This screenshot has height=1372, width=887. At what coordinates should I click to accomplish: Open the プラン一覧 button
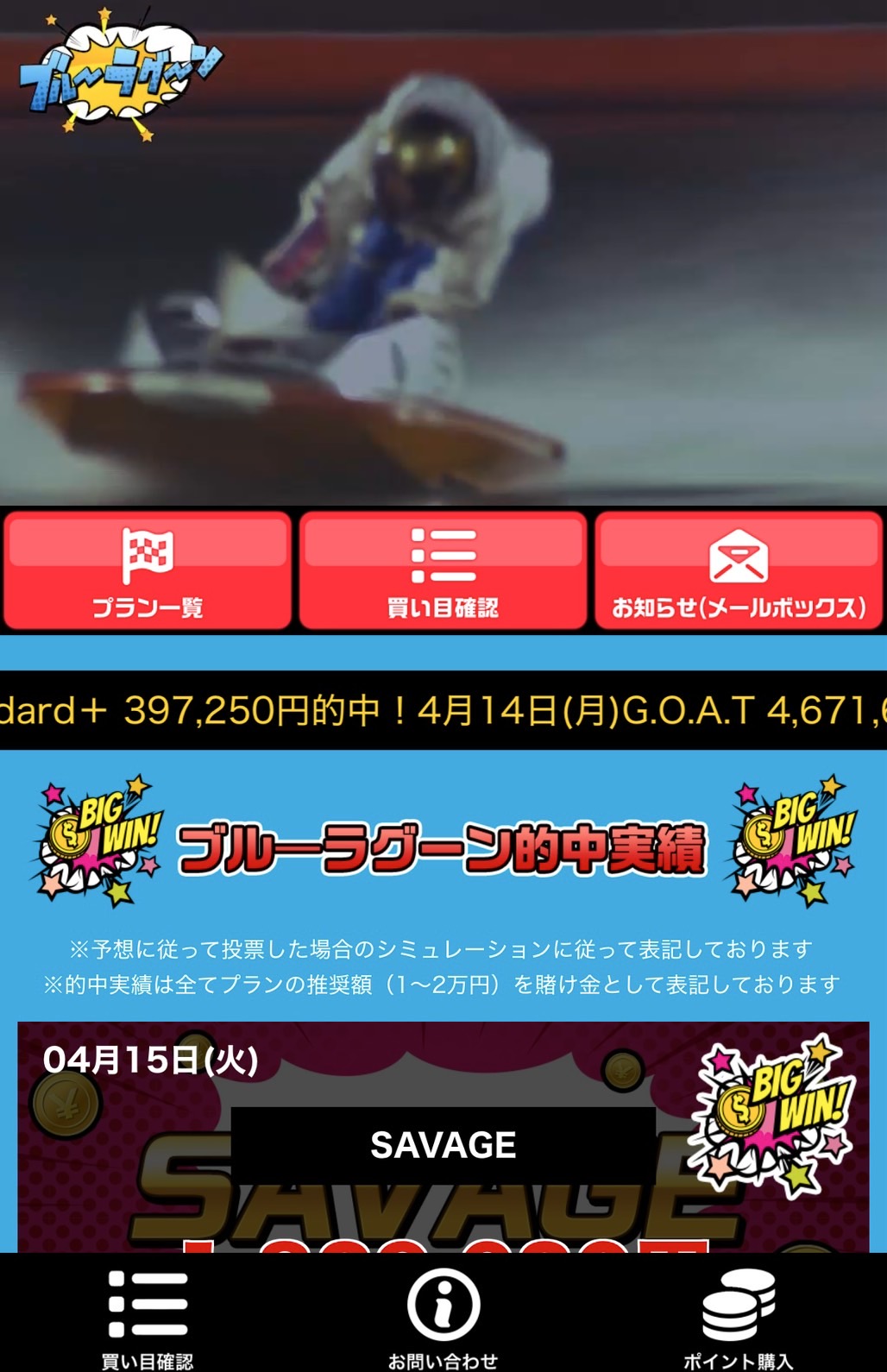[x=147, y=571]
